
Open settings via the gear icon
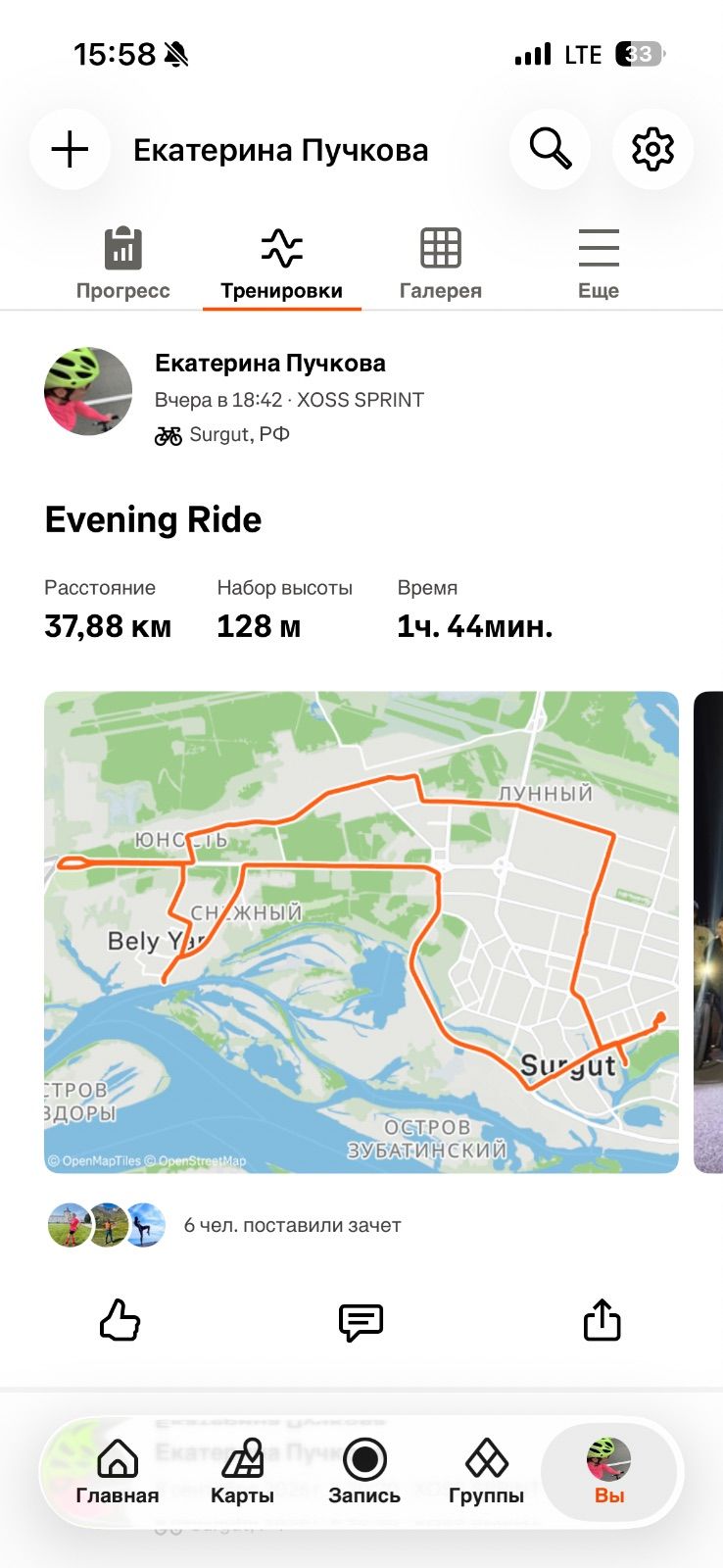tap(652, 150)
